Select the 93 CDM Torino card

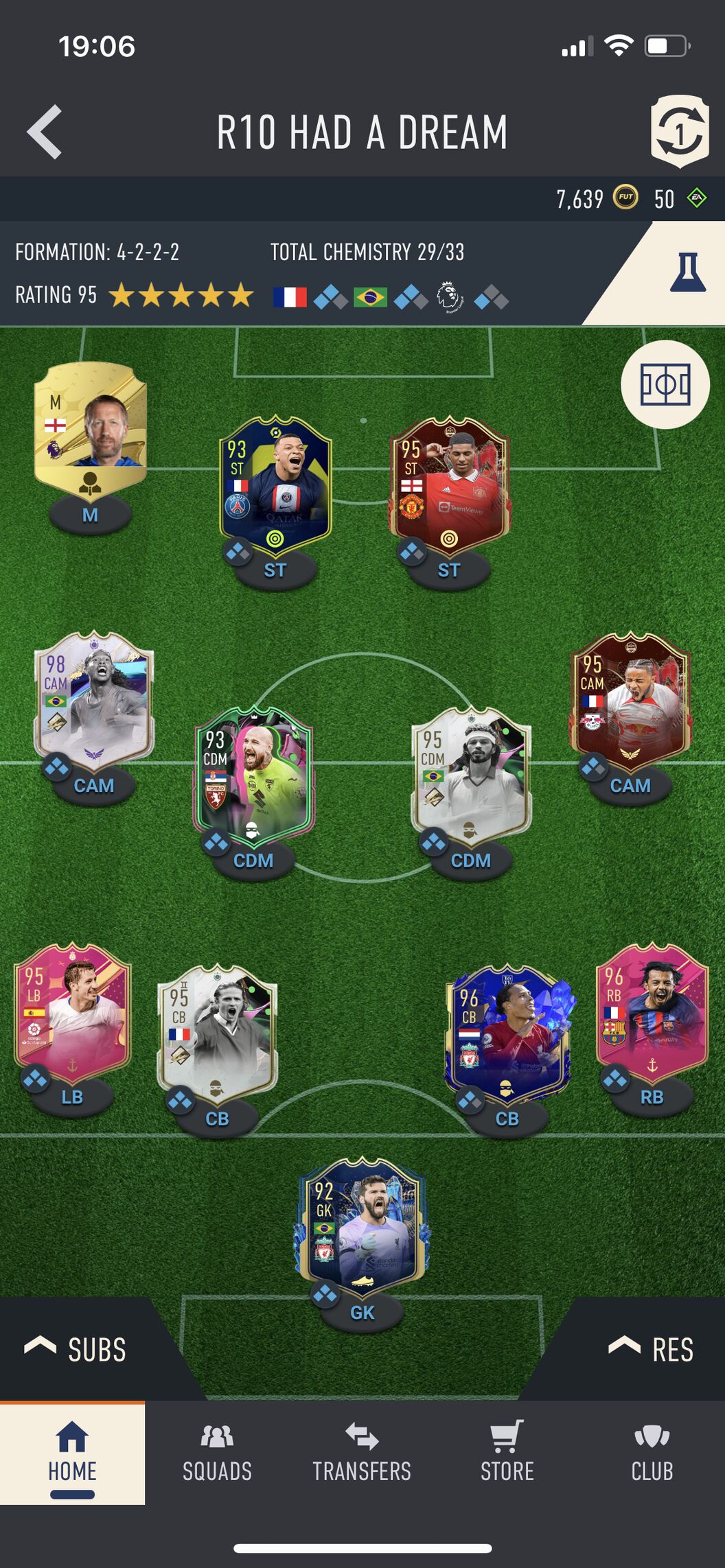(254, 775)
